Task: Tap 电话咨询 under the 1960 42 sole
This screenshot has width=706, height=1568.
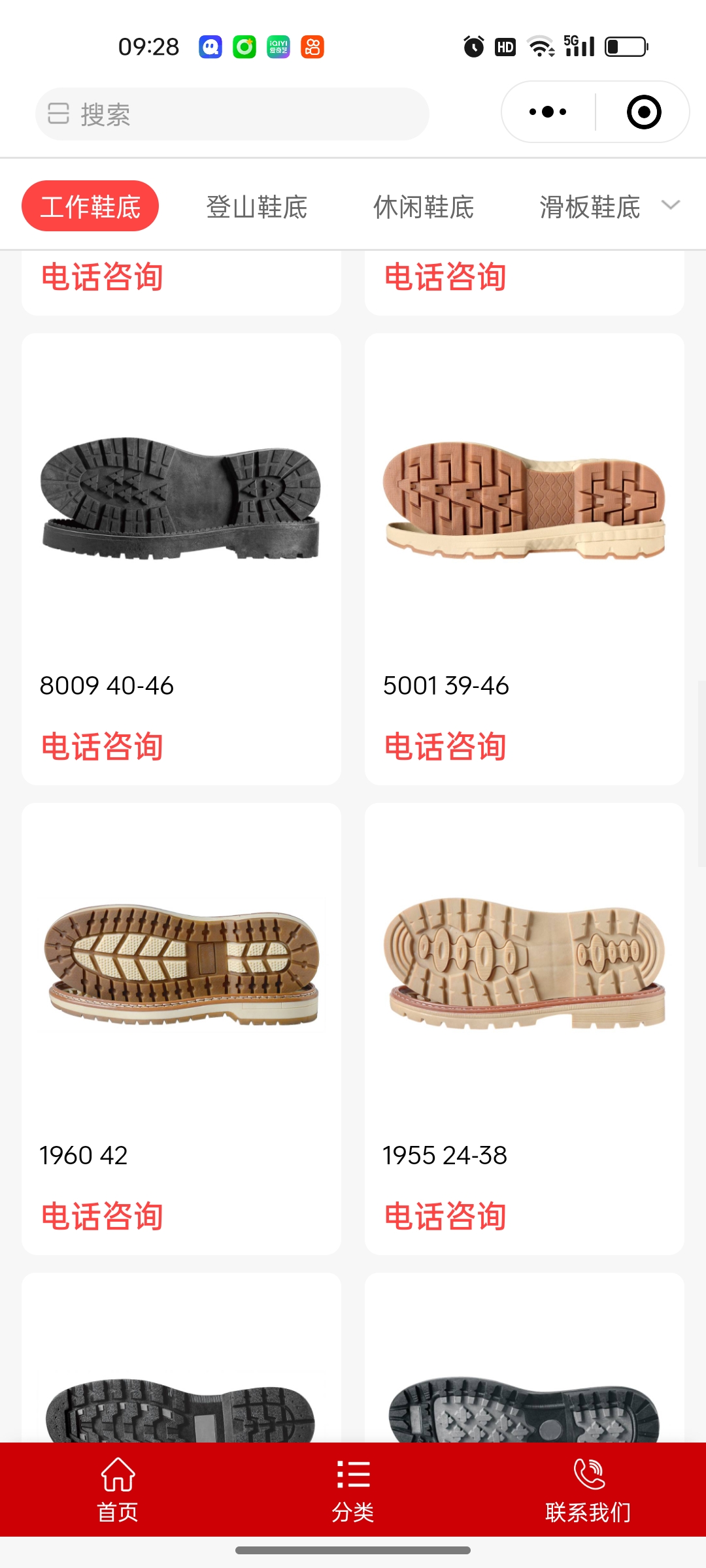Action: click(x=102, y=1216)
